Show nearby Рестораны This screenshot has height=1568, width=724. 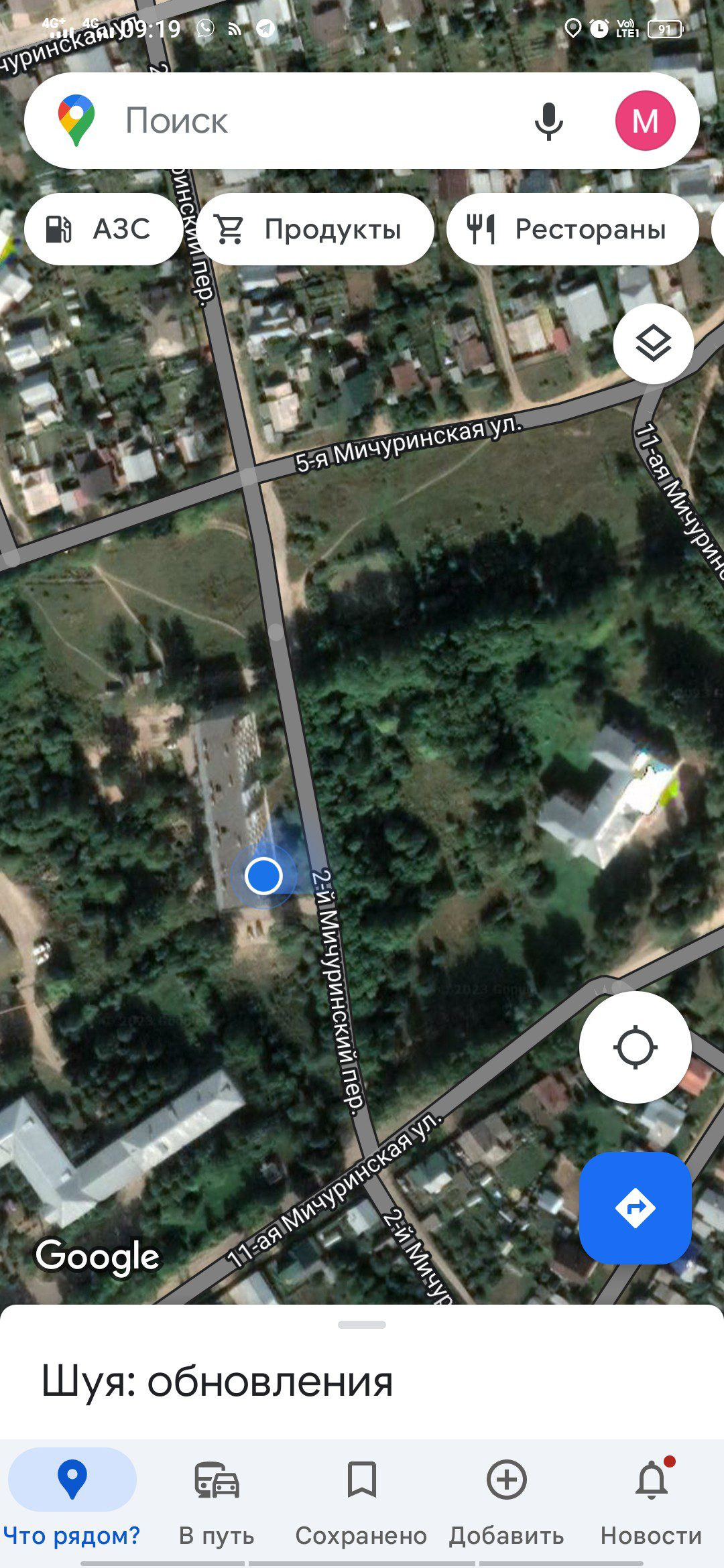[x=572, y=229]
